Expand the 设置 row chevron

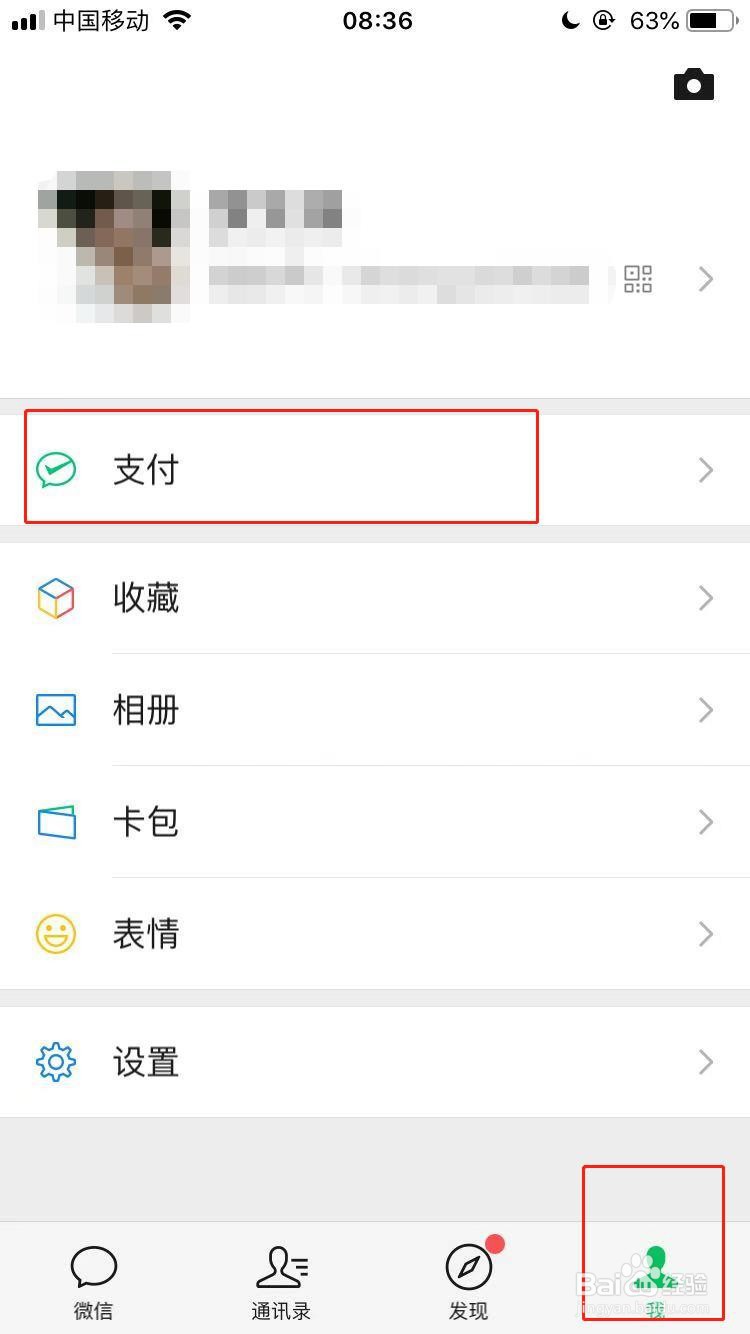point(706,1062)
